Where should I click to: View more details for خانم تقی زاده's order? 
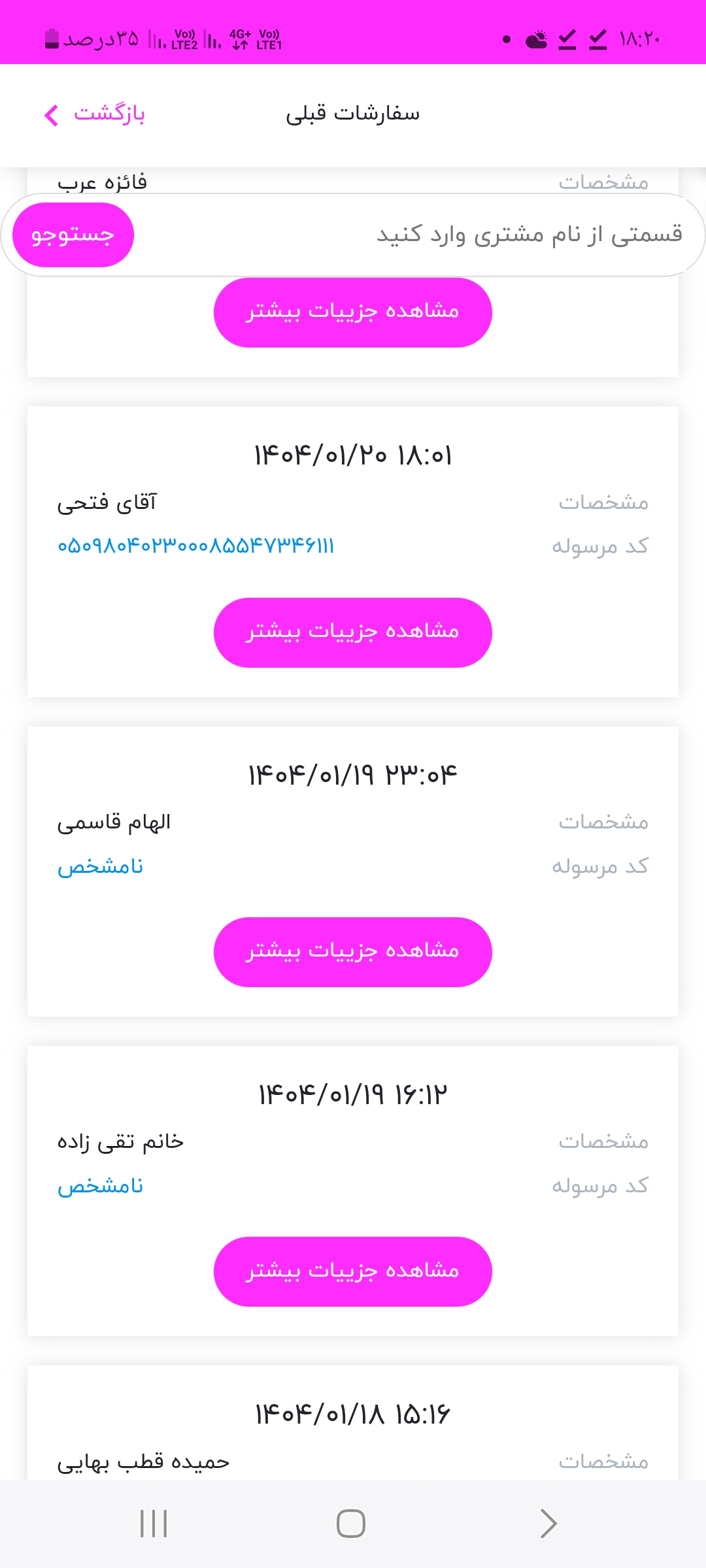pos(353,1271)
